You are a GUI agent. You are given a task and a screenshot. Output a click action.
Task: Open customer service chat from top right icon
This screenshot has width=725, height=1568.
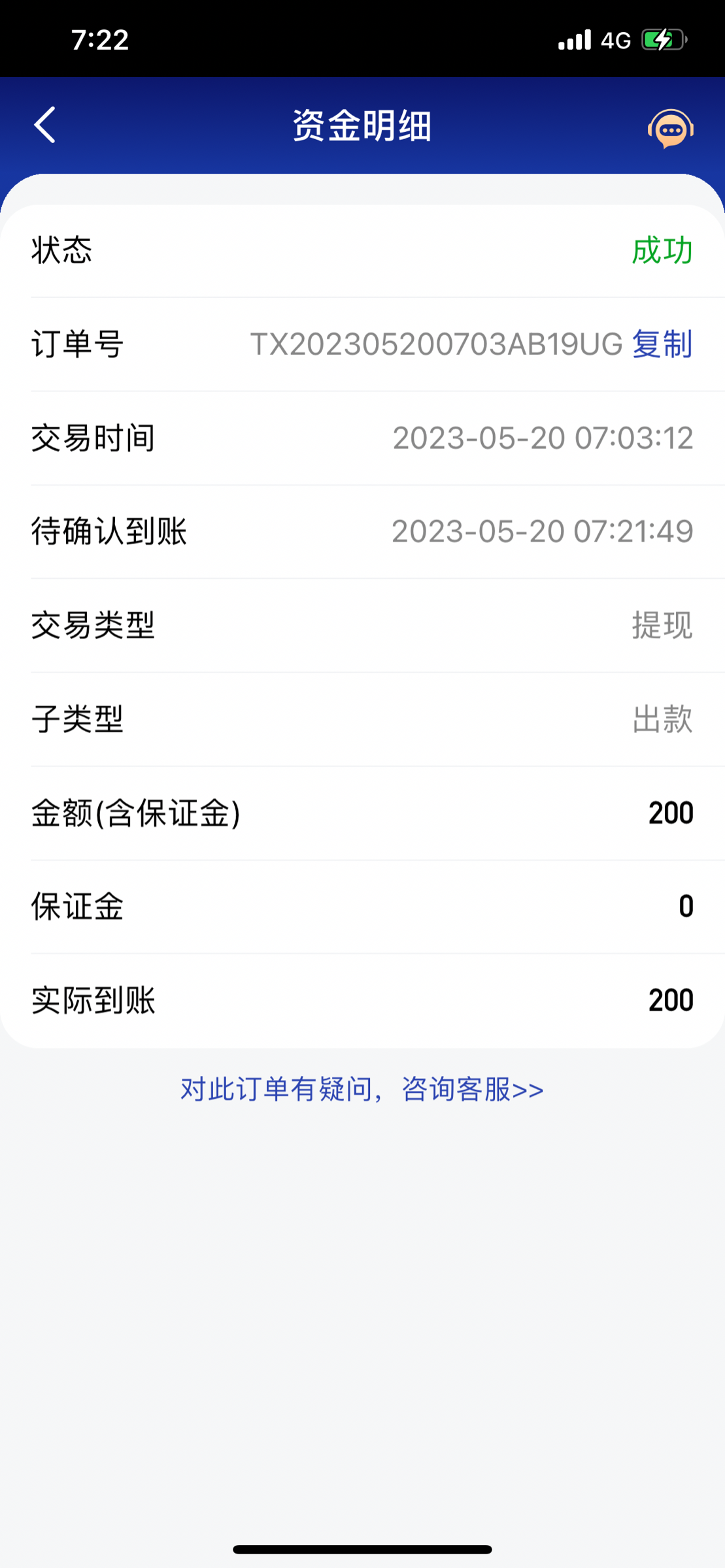[671, 129]
